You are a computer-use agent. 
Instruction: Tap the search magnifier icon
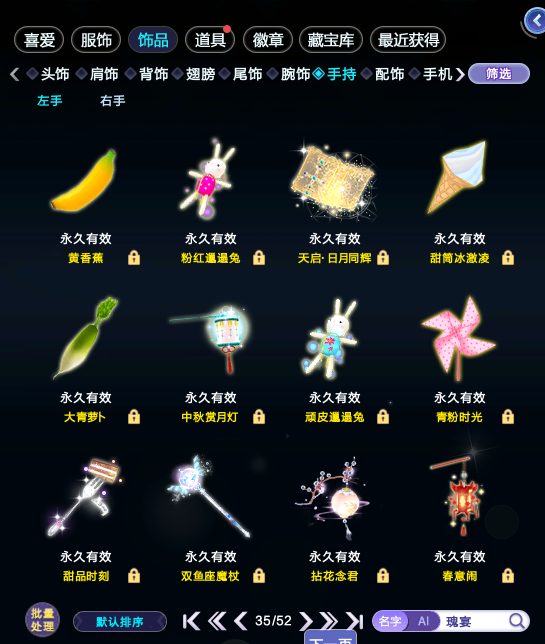click(x=516, y=621)
